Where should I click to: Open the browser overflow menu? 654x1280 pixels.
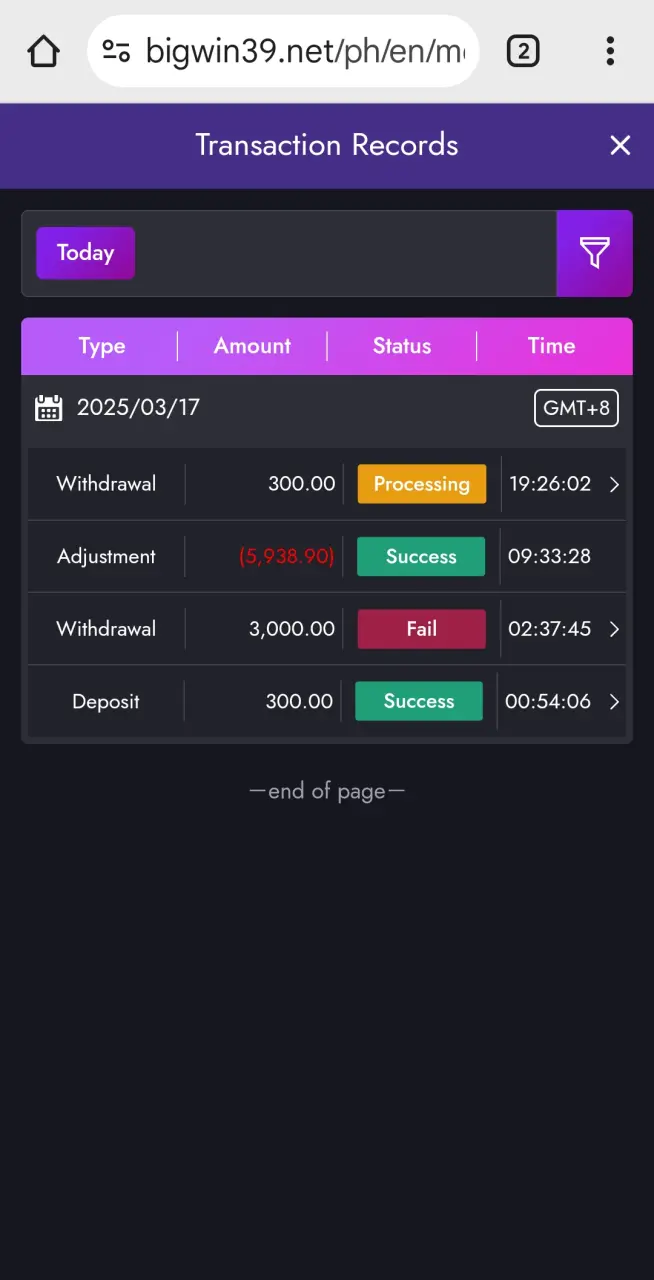[x=610, y=51]
